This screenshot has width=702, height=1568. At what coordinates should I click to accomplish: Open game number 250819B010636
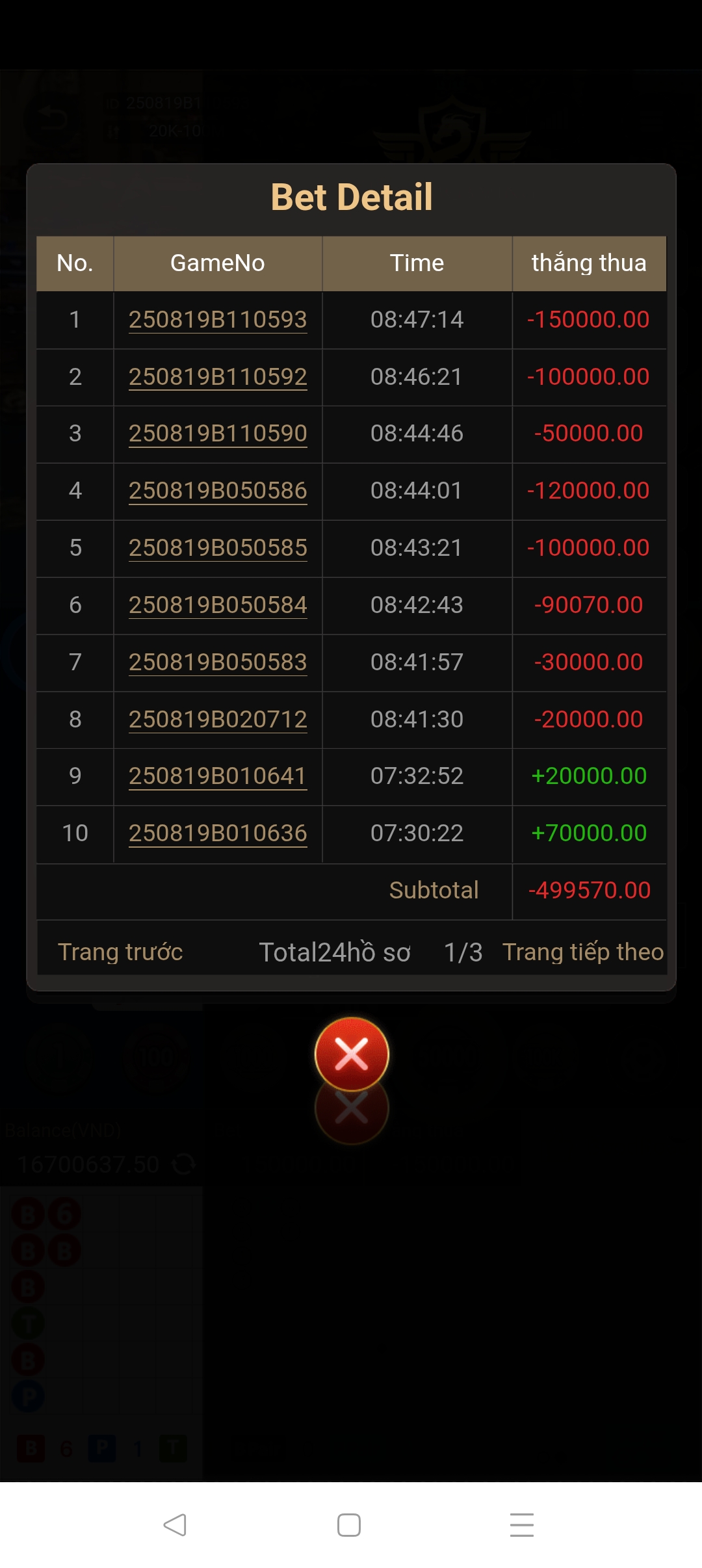(218, 833)
